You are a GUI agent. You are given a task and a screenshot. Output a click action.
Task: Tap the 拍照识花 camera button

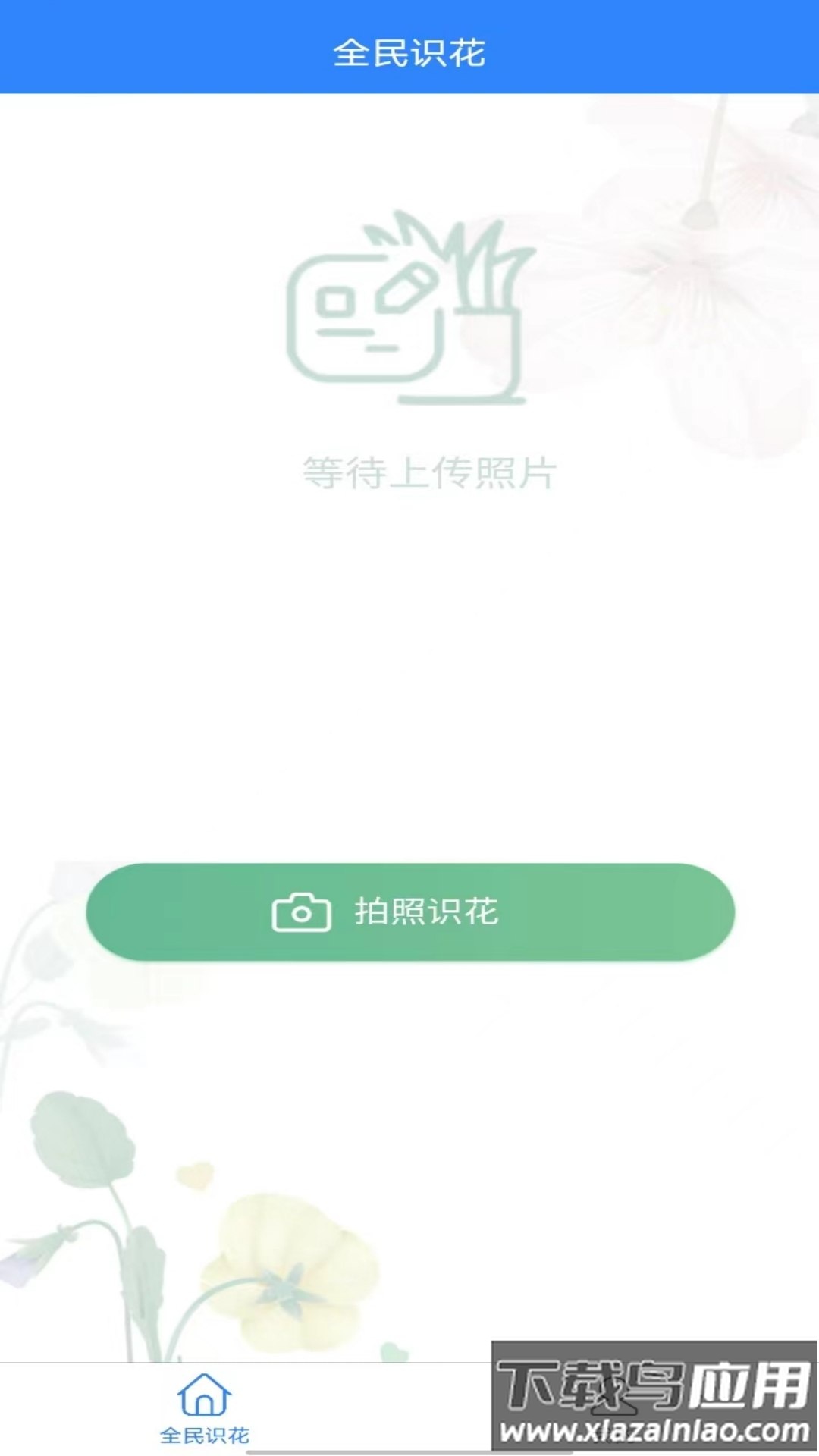409,912
